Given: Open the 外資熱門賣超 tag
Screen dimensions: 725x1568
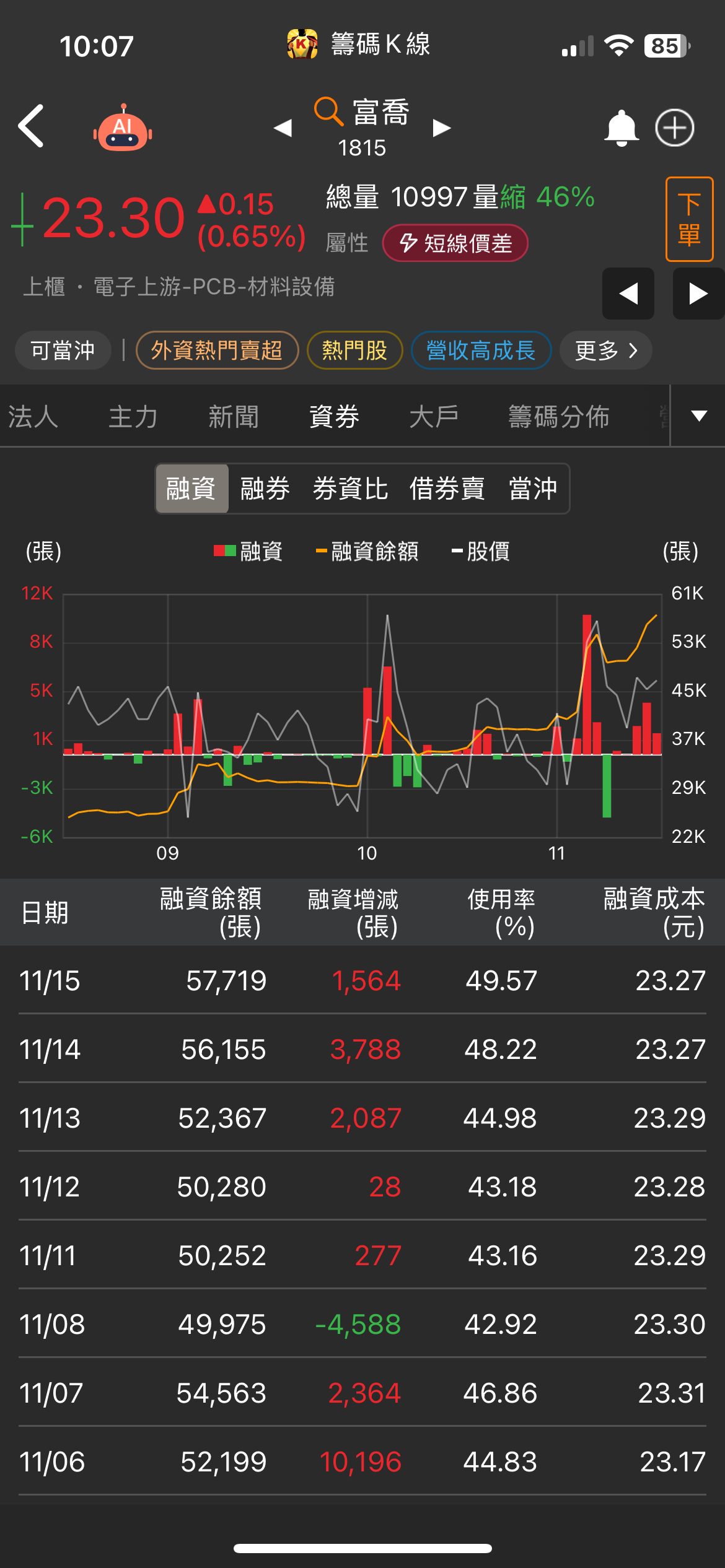Looking at the screenshot, I should point(217,351).
